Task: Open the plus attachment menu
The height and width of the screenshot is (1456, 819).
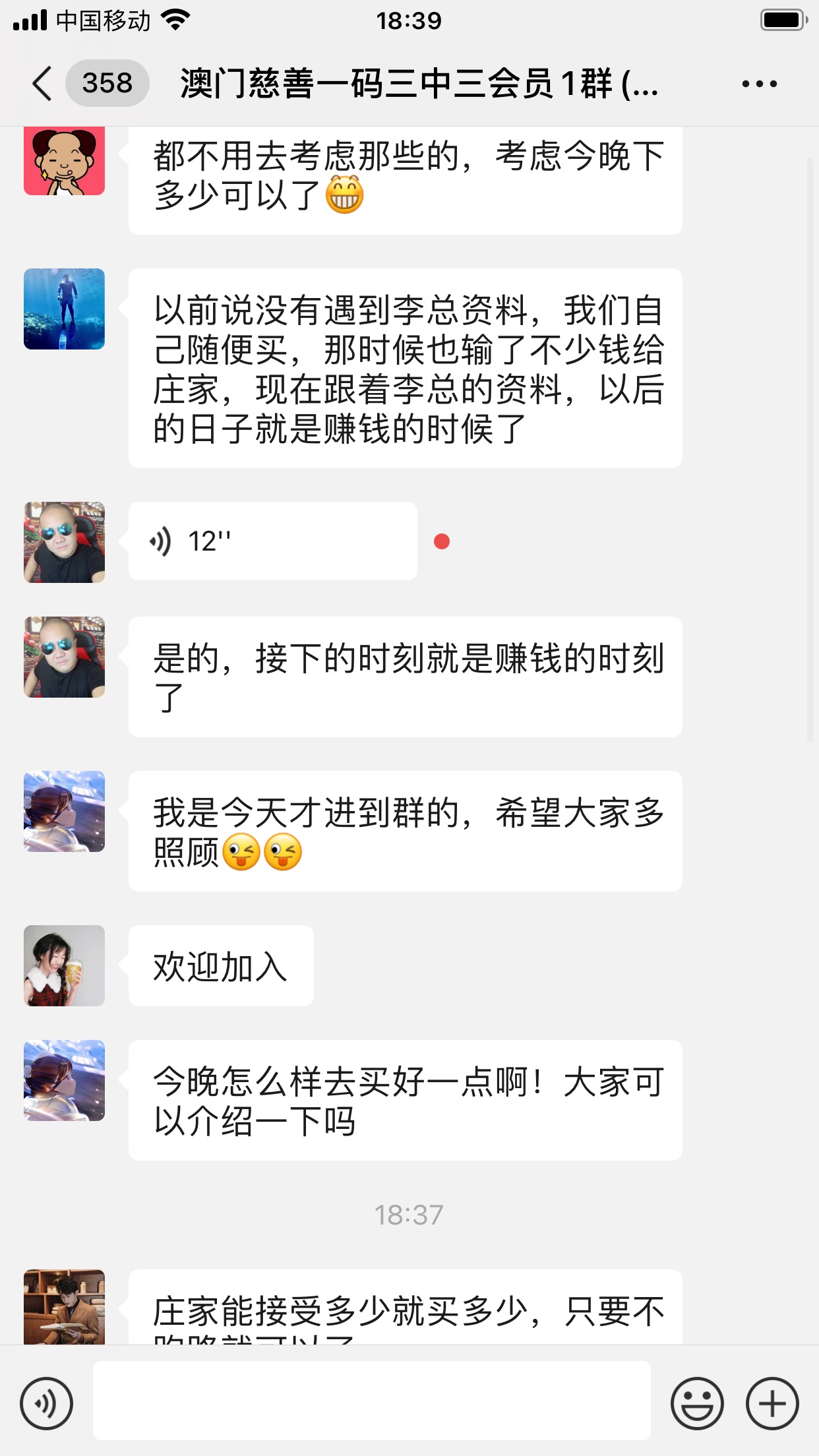Action: pos(772,1403)
